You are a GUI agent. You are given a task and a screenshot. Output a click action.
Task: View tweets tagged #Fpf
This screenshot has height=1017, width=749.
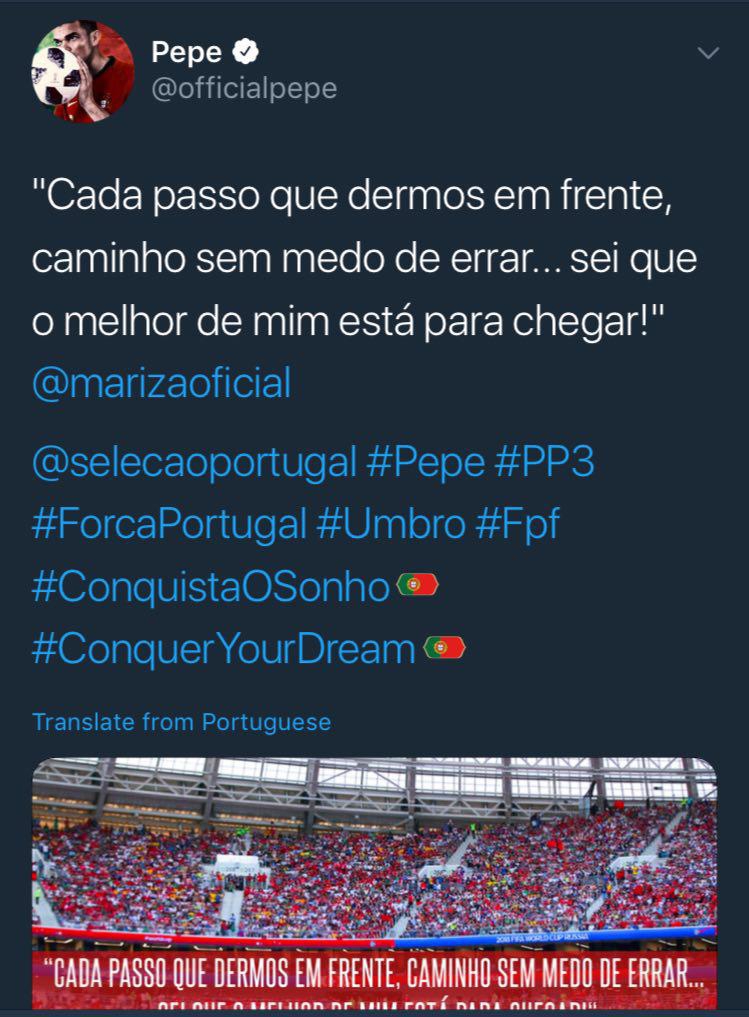[x=517, y=524]
